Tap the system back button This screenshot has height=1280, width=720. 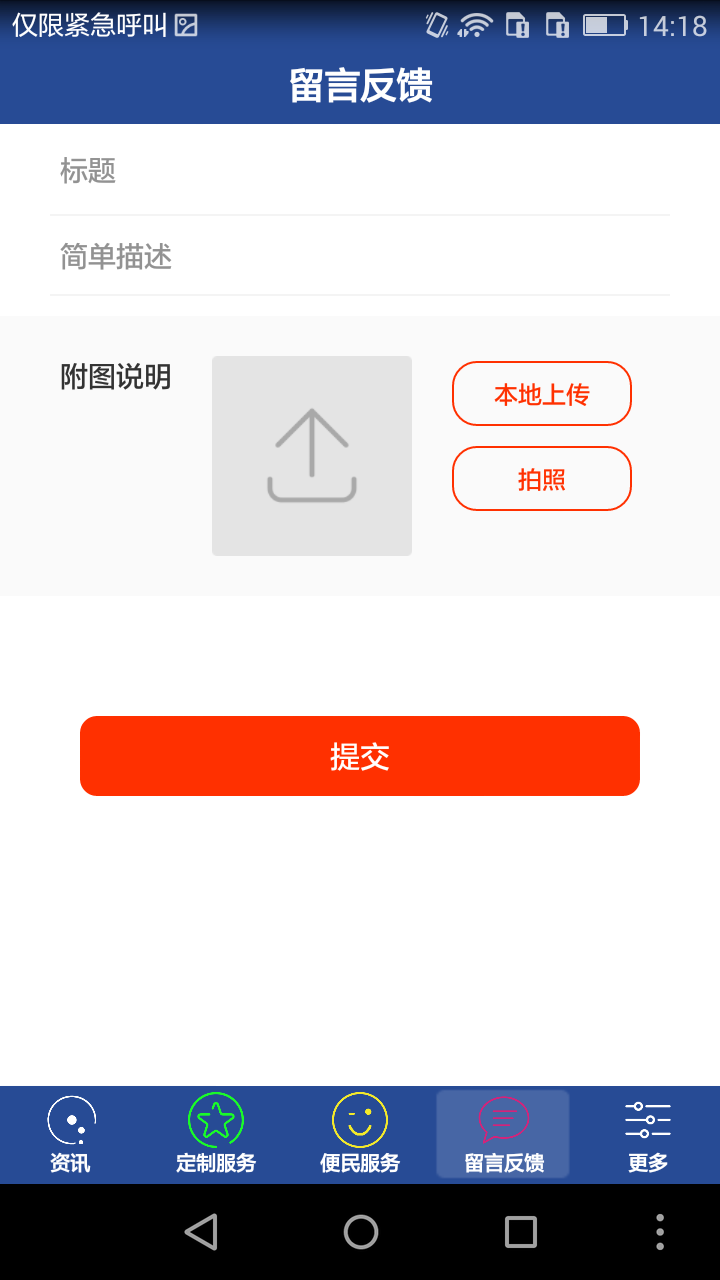201,1232
